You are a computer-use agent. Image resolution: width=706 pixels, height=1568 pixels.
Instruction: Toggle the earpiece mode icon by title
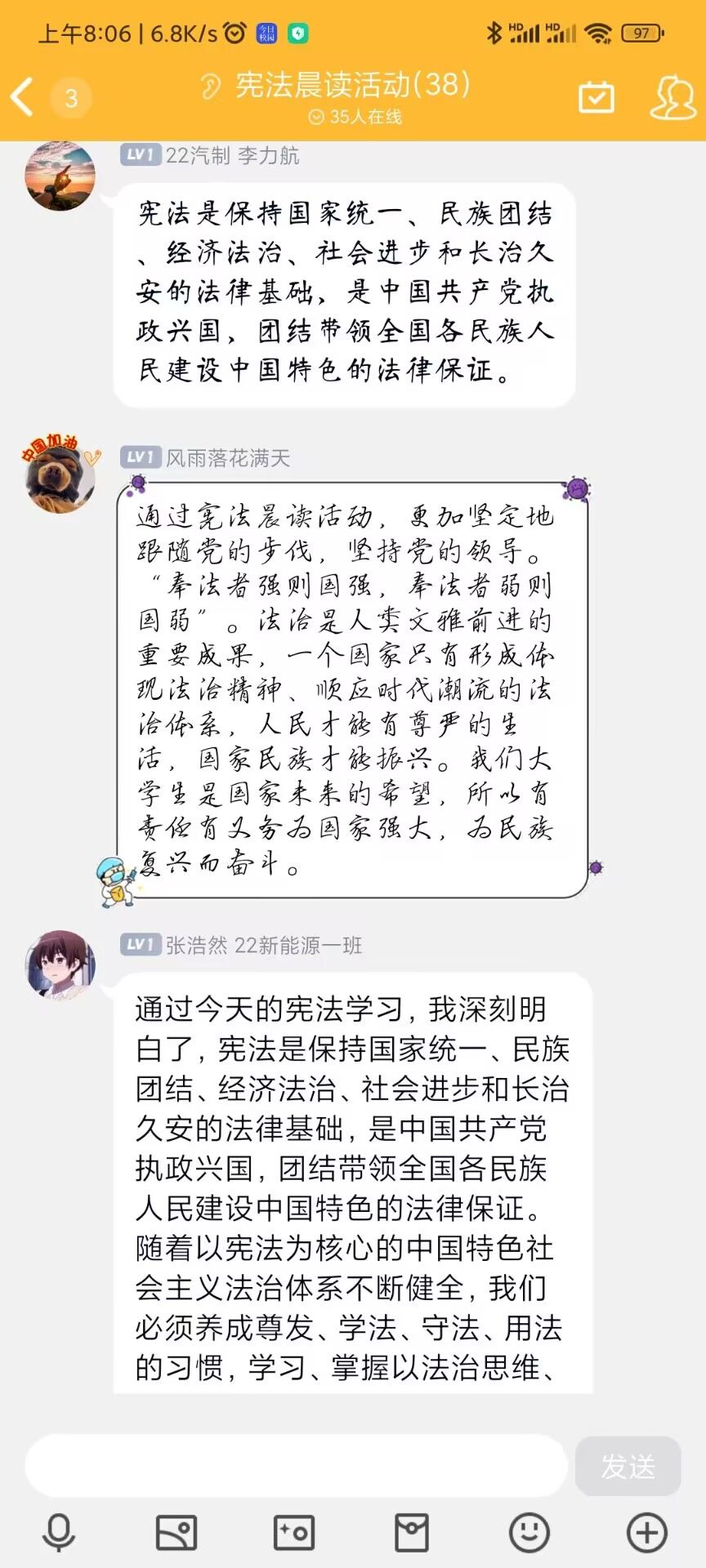(211, 86)
